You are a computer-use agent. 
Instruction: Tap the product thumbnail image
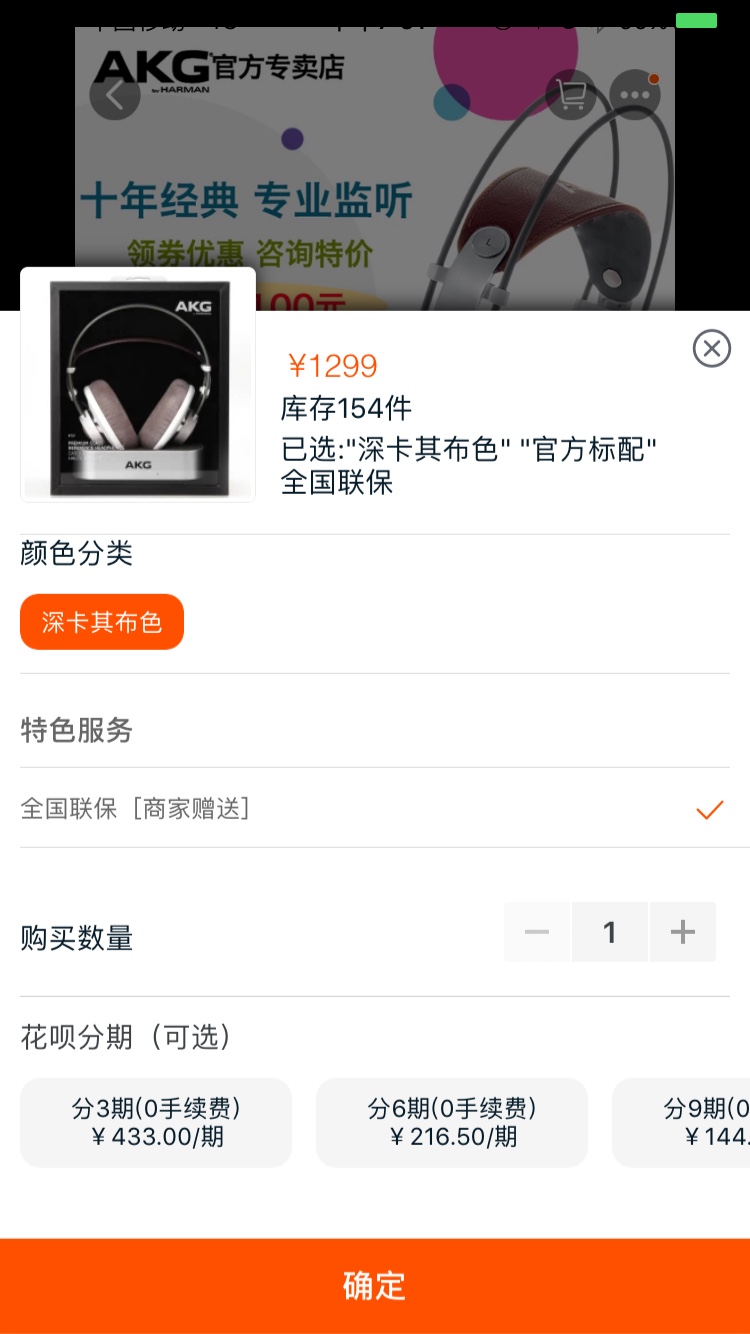pos(137,385)
